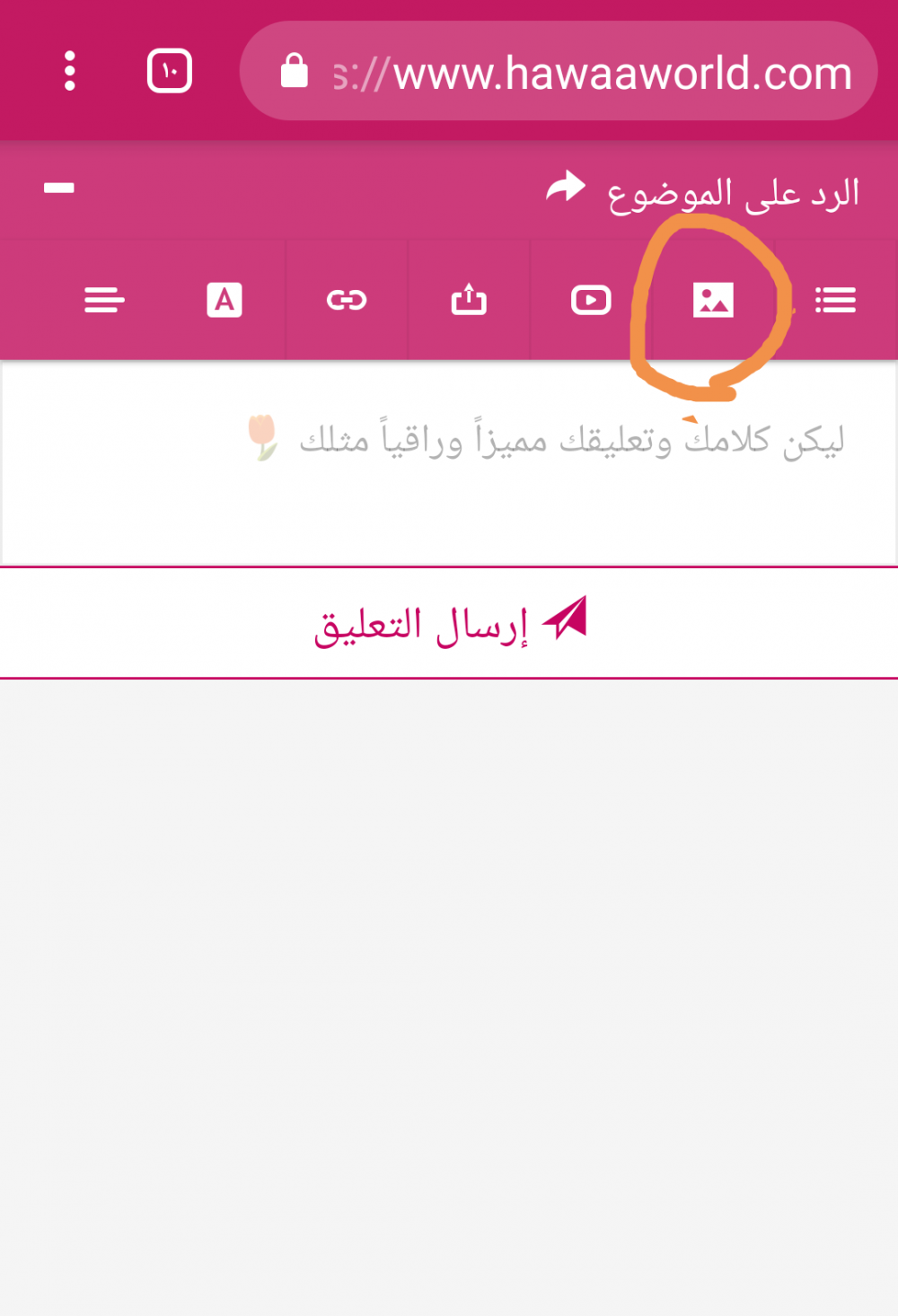Insert a bulleted list
This screenshot has width=898, height=1316.
[835, 300]
